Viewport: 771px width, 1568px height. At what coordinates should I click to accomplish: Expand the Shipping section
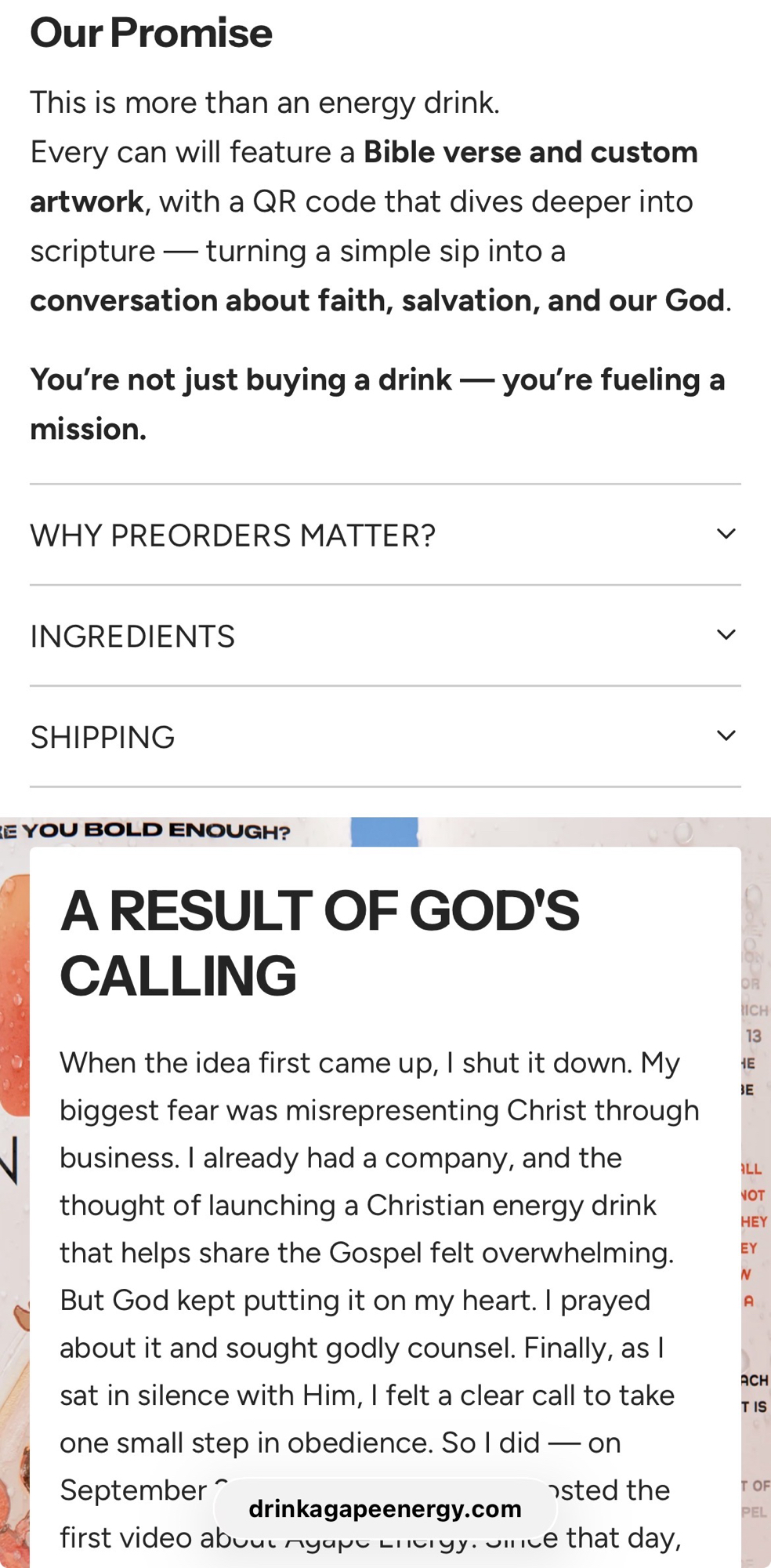[x=385, y=737]
